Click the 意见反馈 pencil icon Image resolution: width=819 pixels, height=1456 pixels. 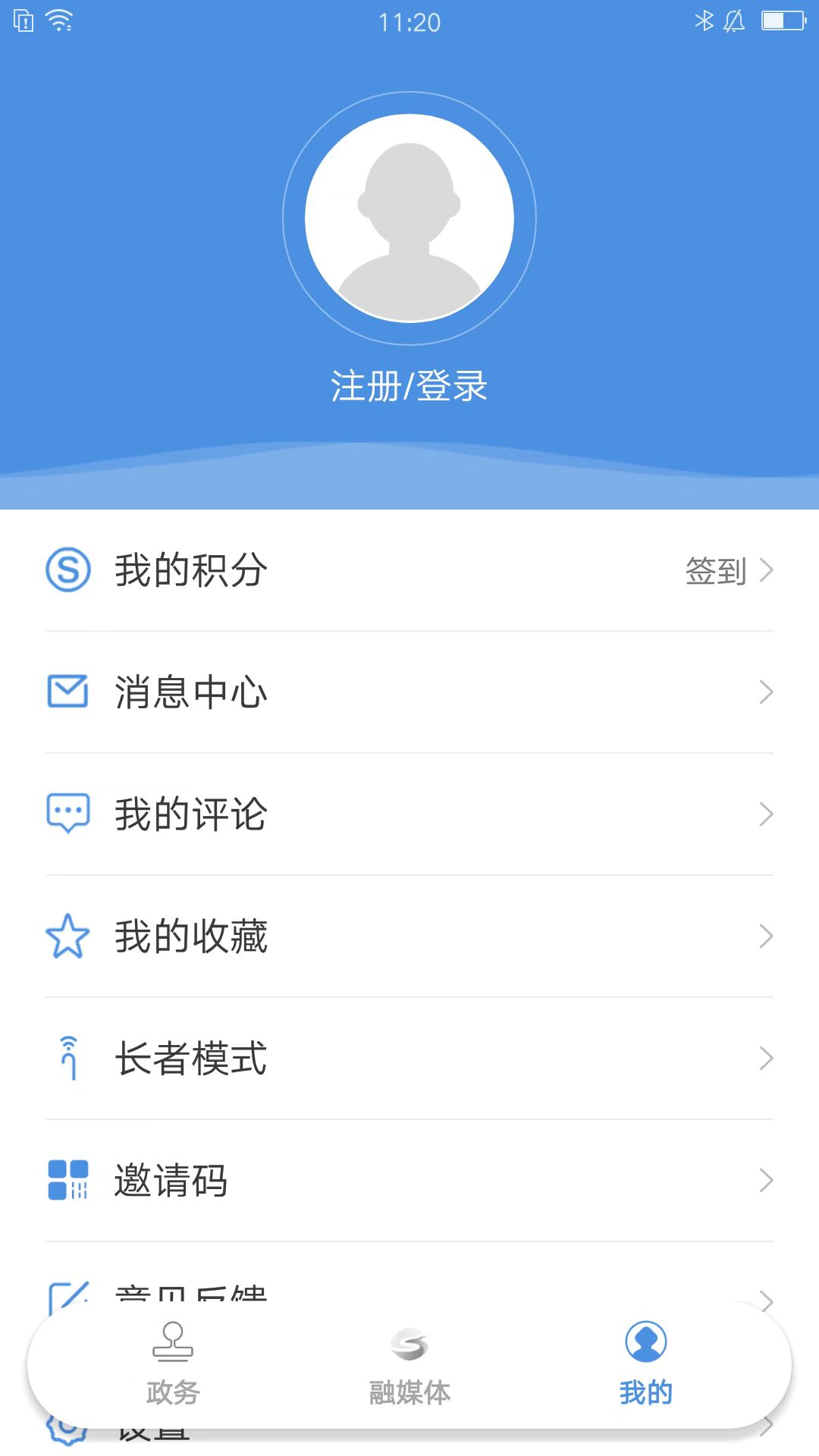click(67, 1293)
